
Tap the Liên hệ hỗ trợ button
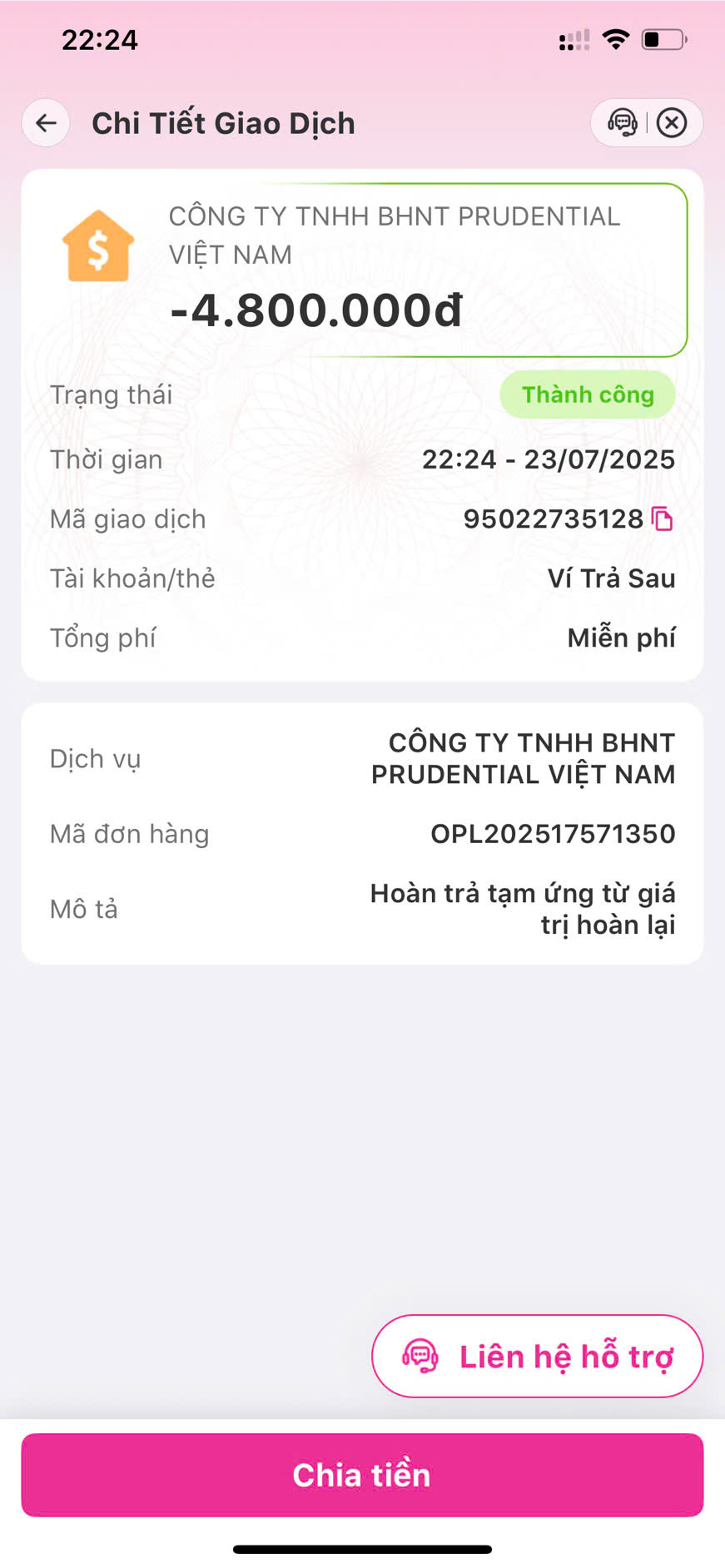coord(537,1356)
